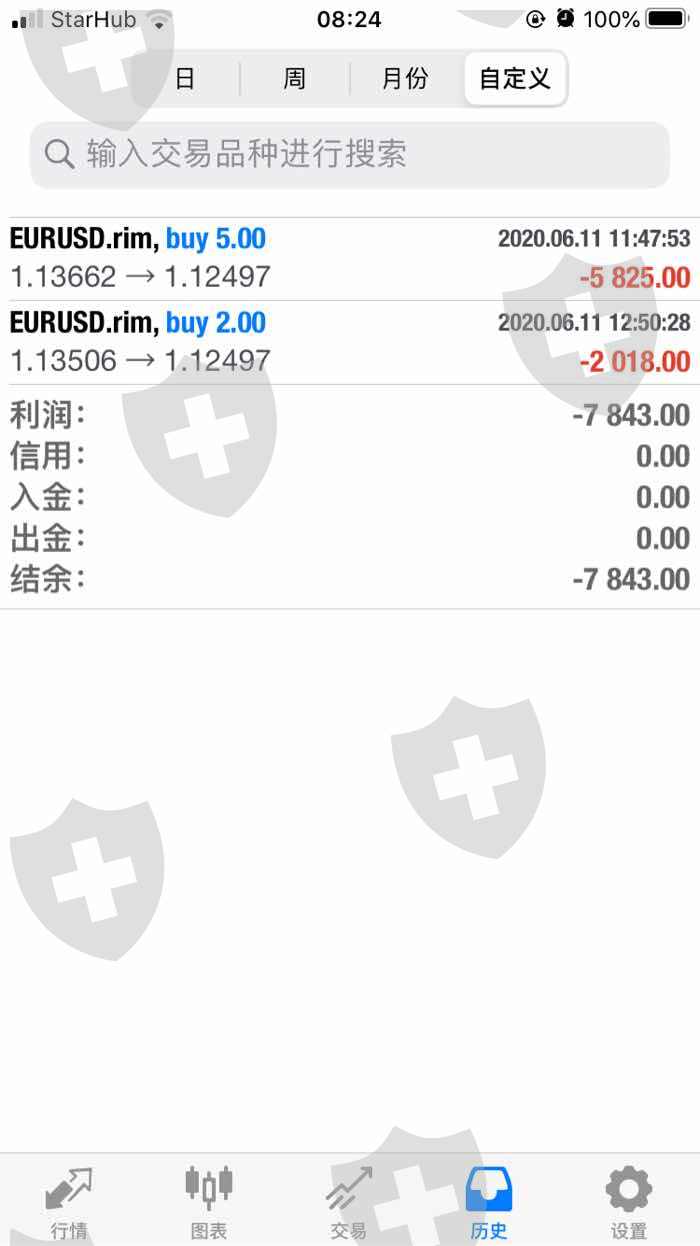Screen dimensions: 700x1246
Task: Switch to the 日 (Day) period tab
Action: tap(186, 79)
